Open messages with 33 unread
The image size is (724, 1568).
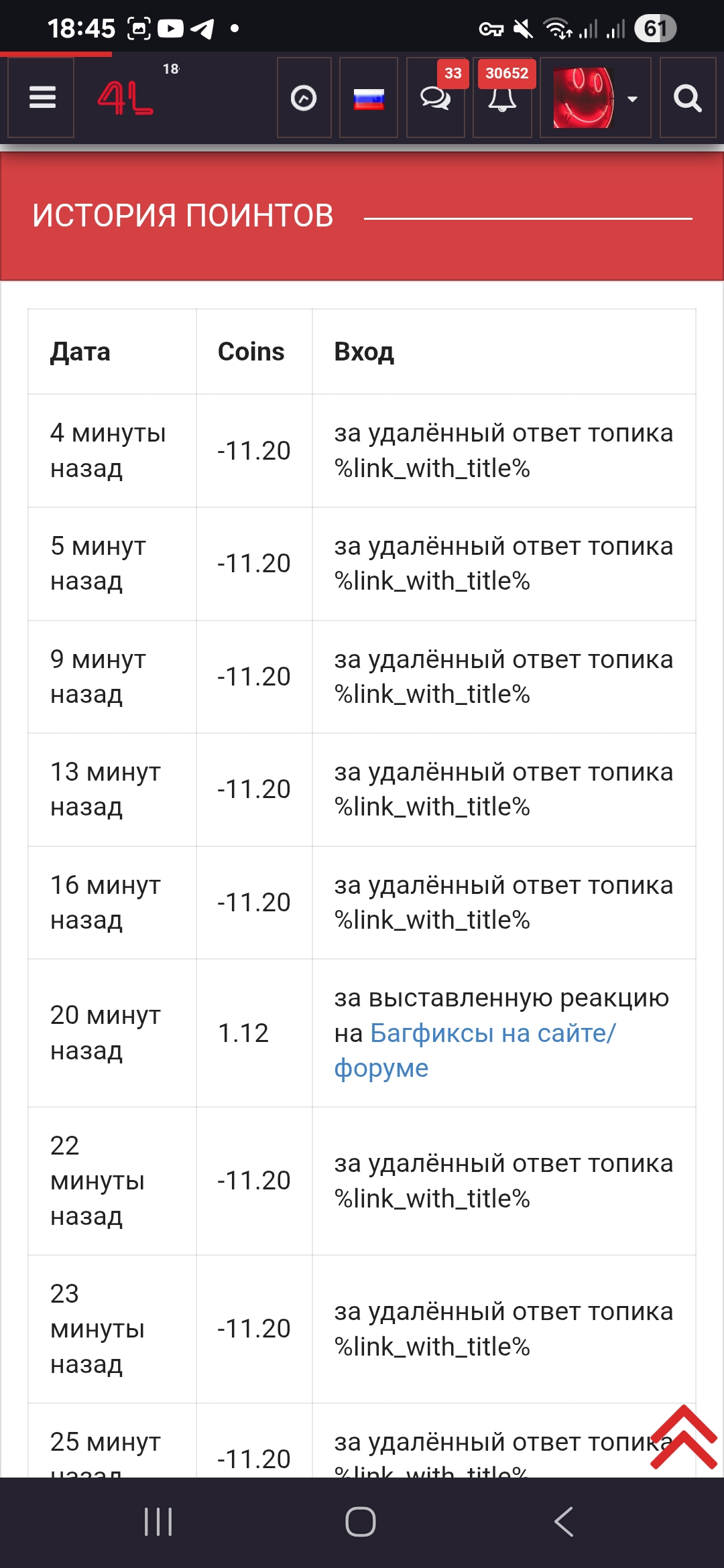pos(435,99)
